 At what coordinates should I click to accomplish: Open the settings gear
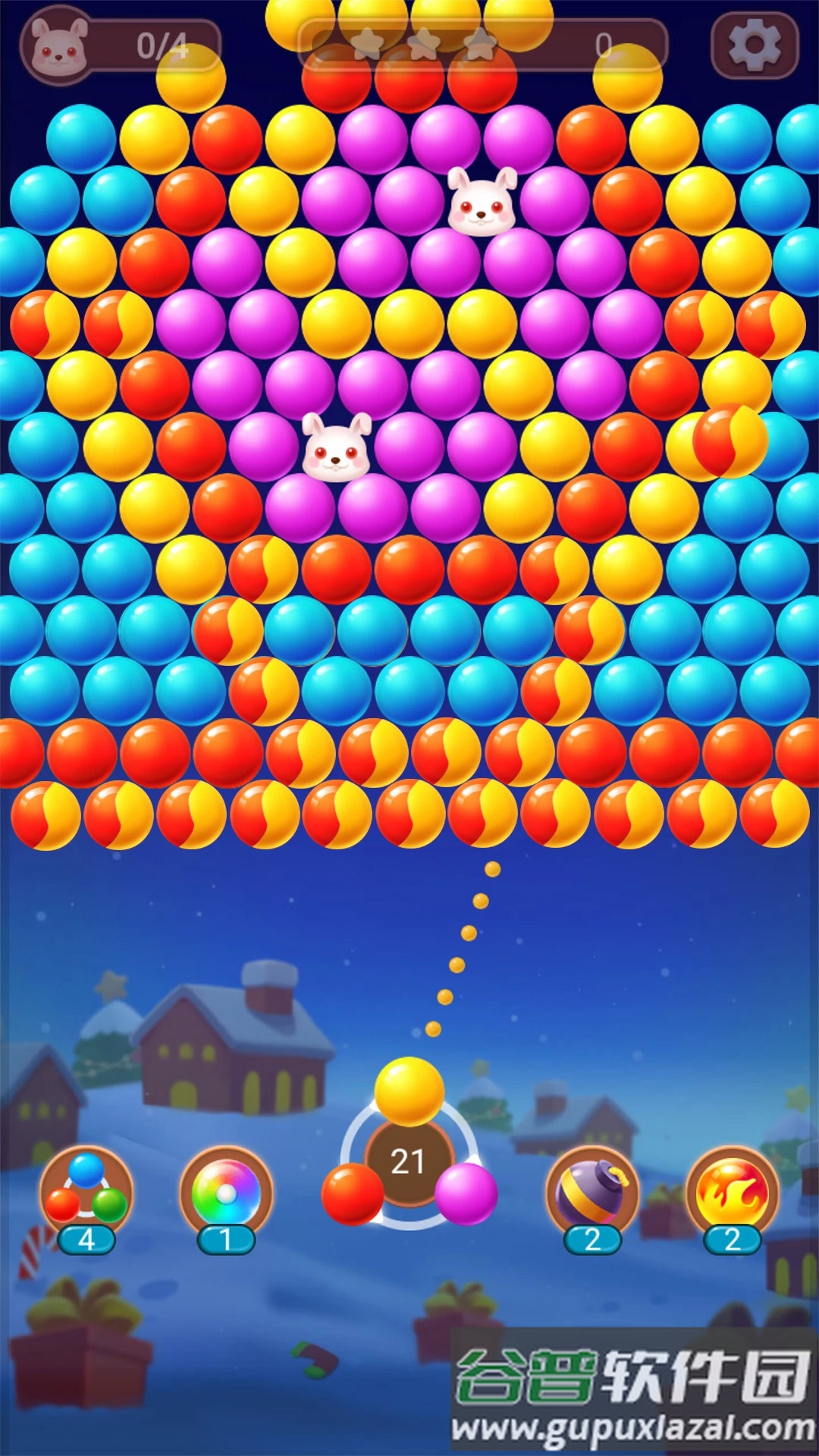(755, 45)
